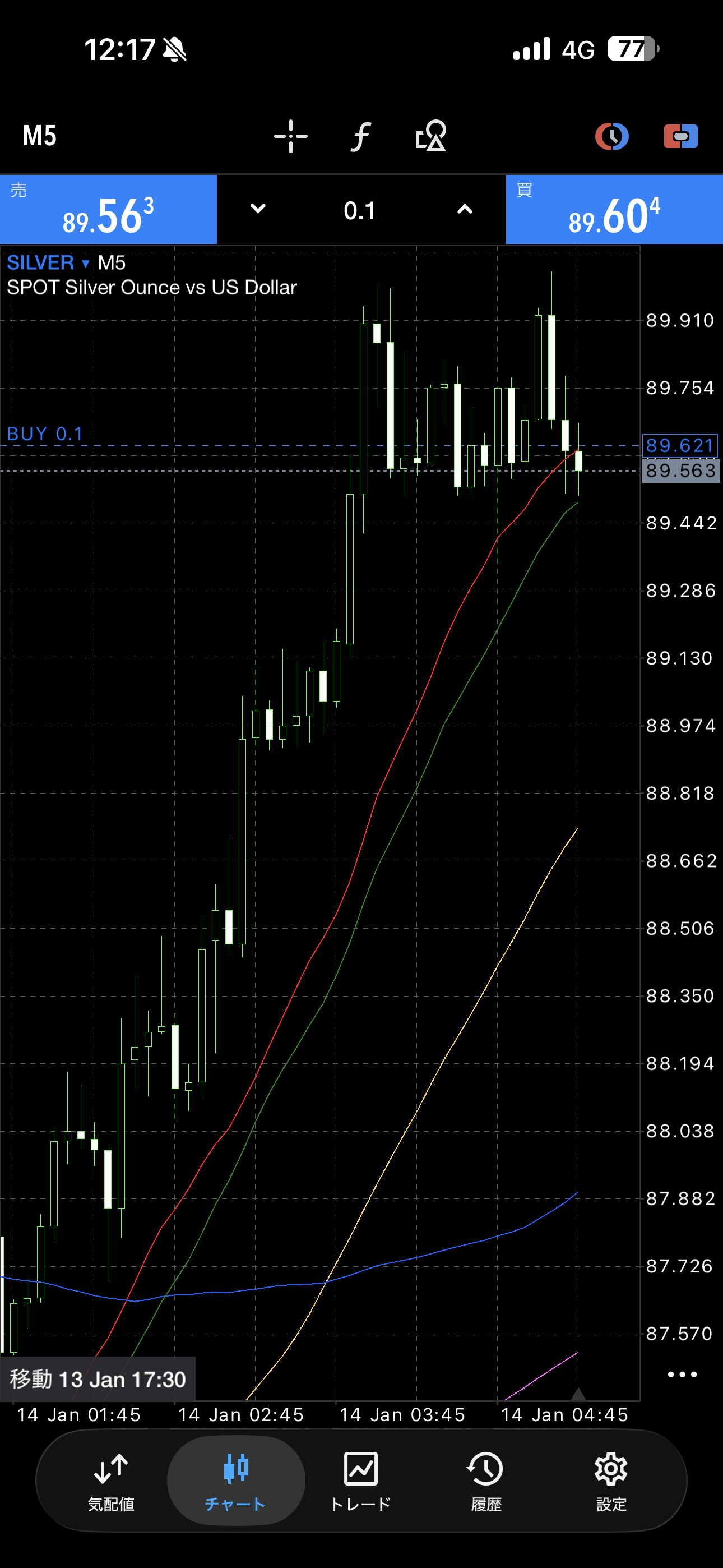Viewport: 723px width, 1568px height.
Task: Buy silver at 89.604
Action: pos(614,210)
